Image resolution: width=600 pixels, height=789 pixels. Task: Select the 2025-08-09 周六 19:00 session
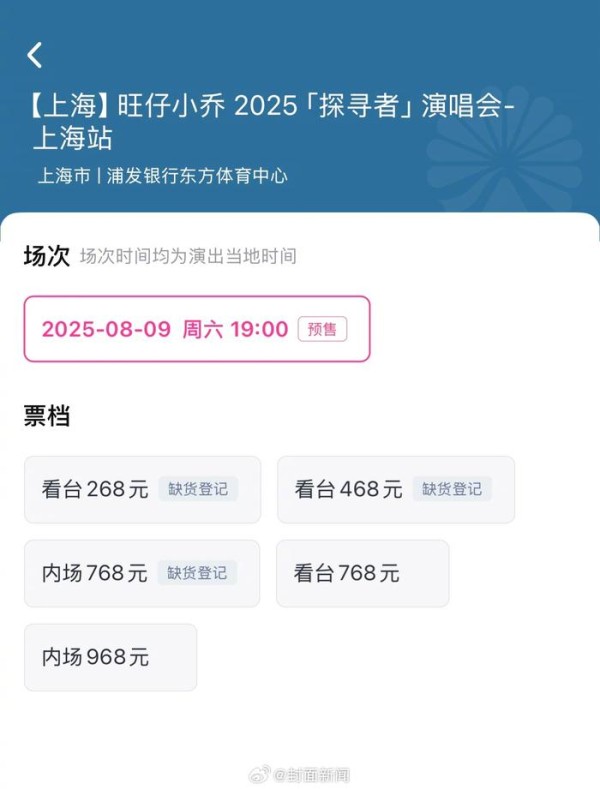196,329
